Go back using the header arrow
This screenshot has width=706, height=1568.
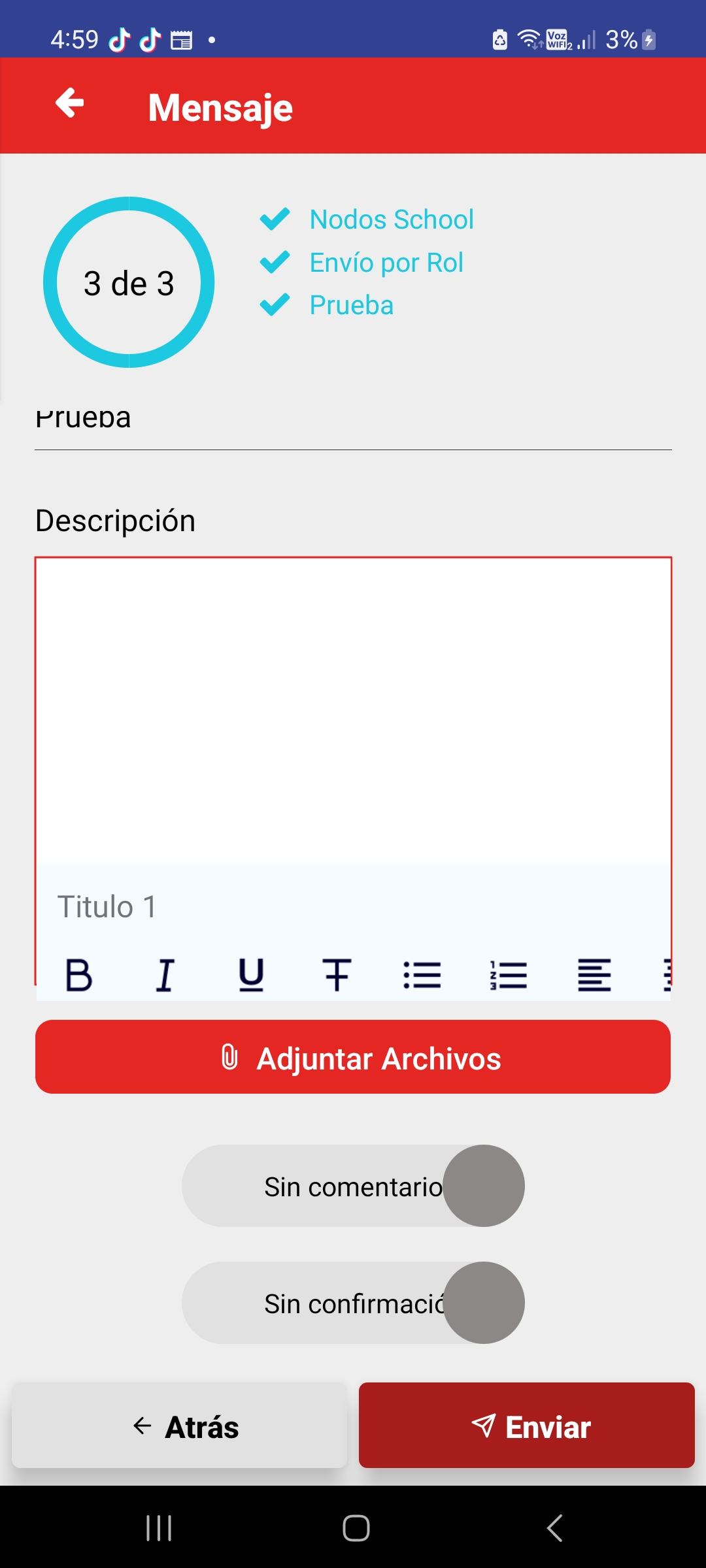coord(70,103)
